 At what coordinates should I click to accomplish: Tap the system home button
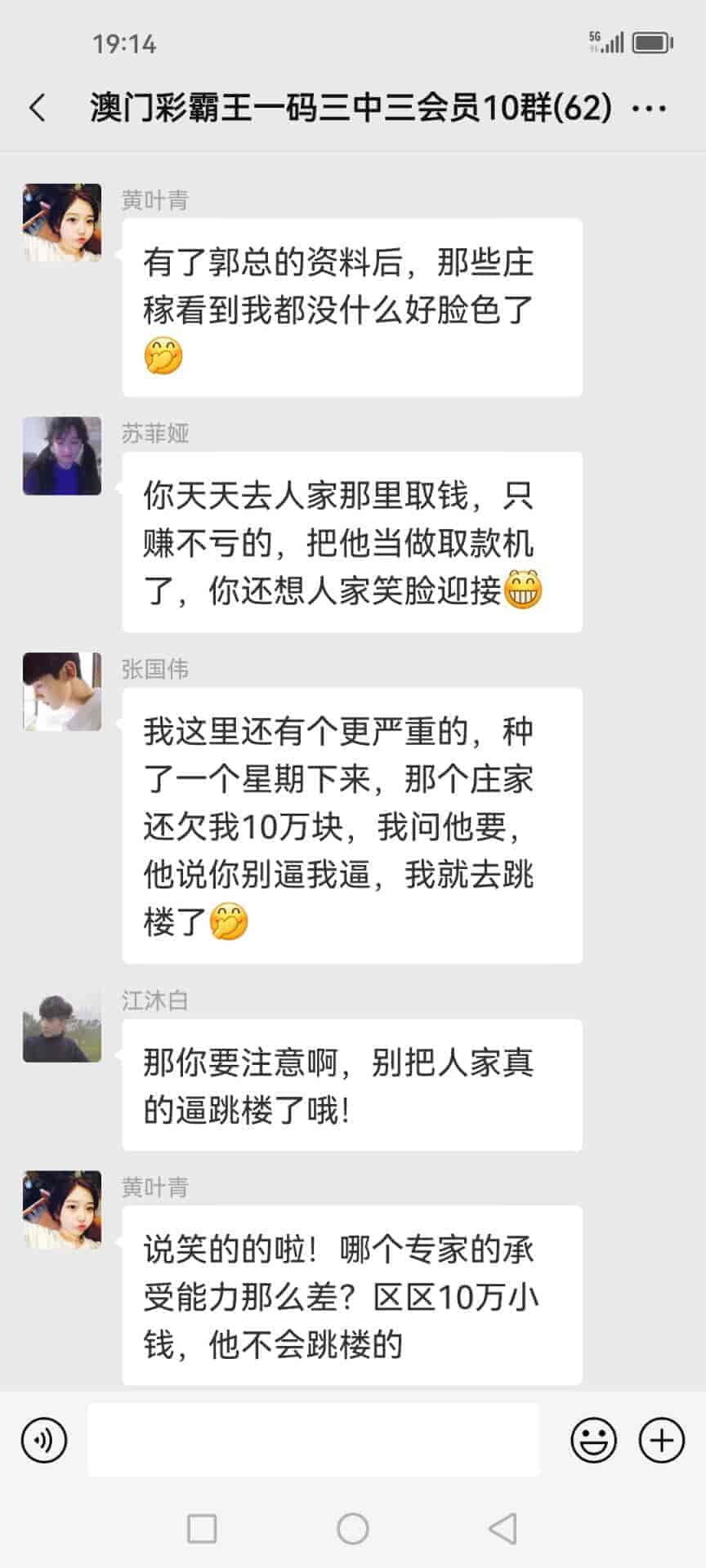click(353, 1529)
